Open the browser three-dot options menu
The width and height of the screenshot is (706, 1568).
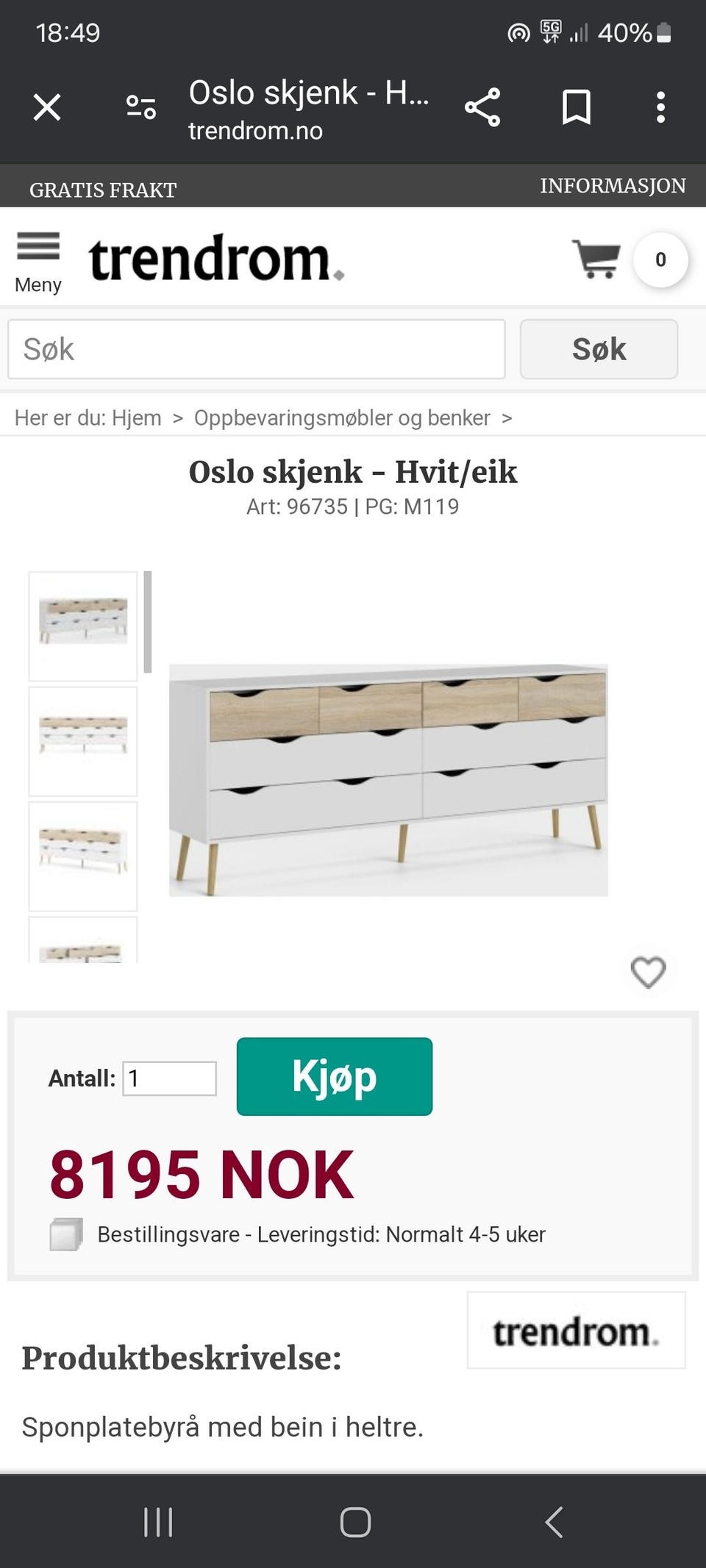pyautogui.click(x=660, y=107)
